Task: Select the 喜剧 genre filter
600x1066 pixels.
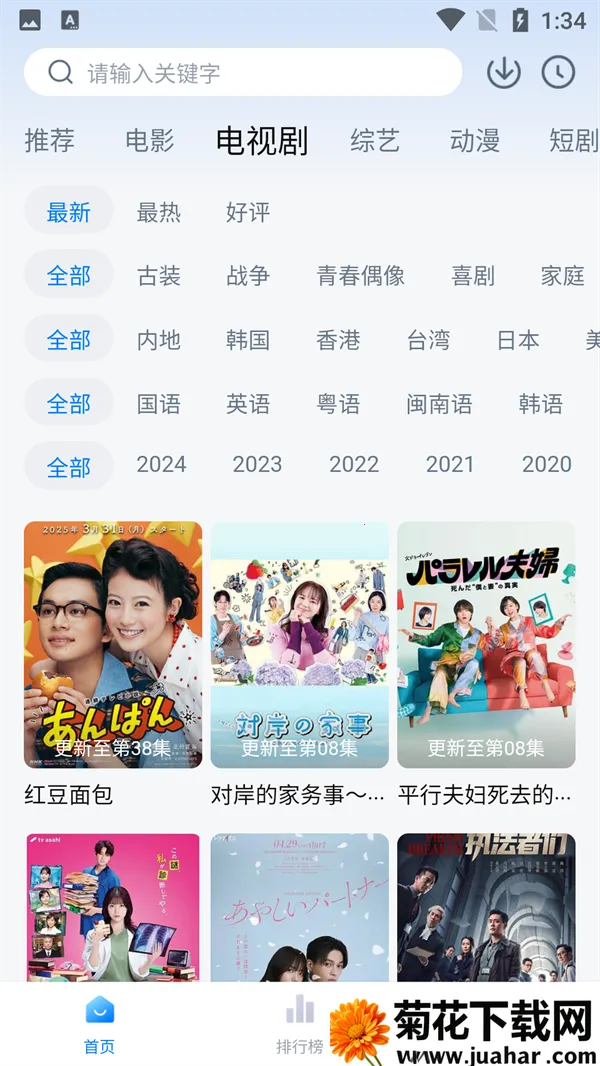Action: pyautogui.click(x=473, y=276)
